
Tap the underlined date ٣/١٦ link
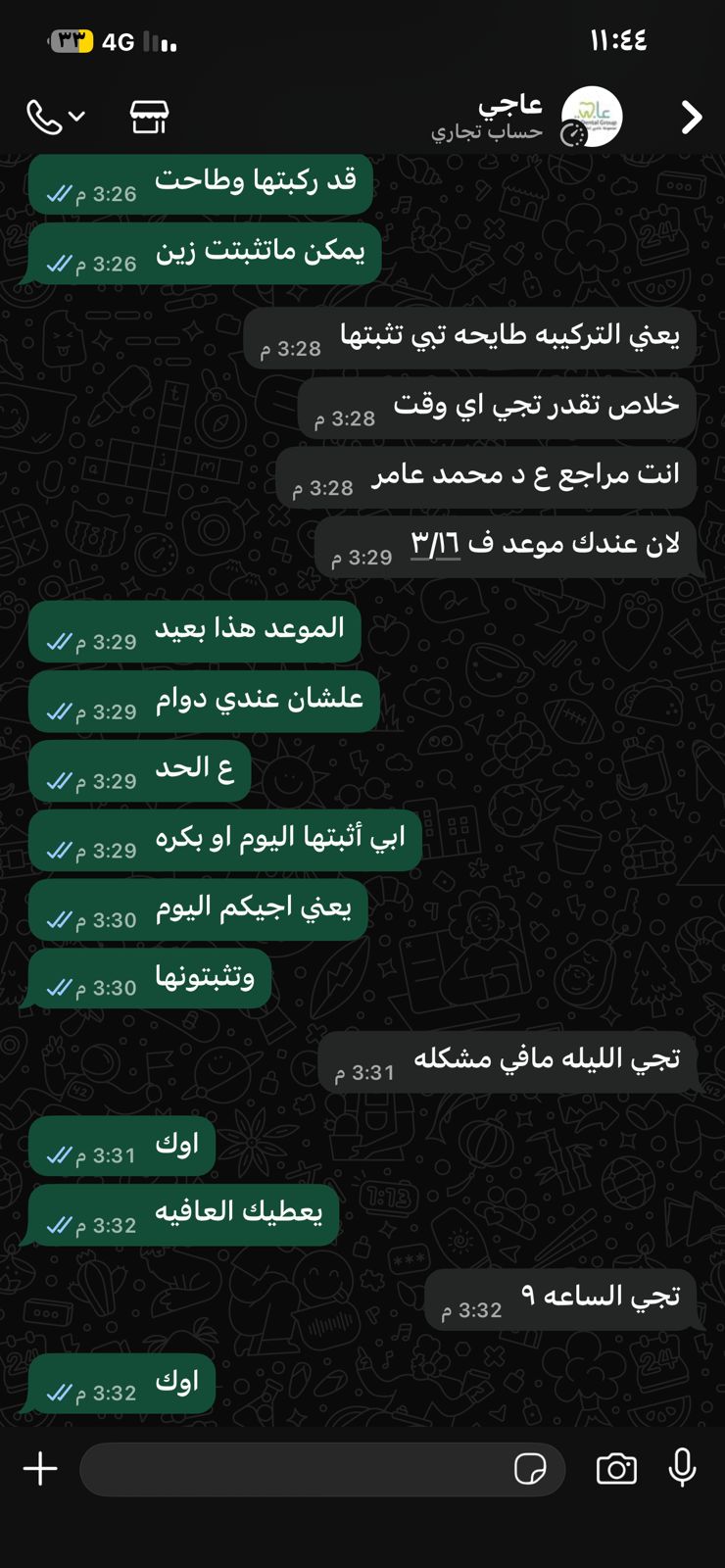435,544
